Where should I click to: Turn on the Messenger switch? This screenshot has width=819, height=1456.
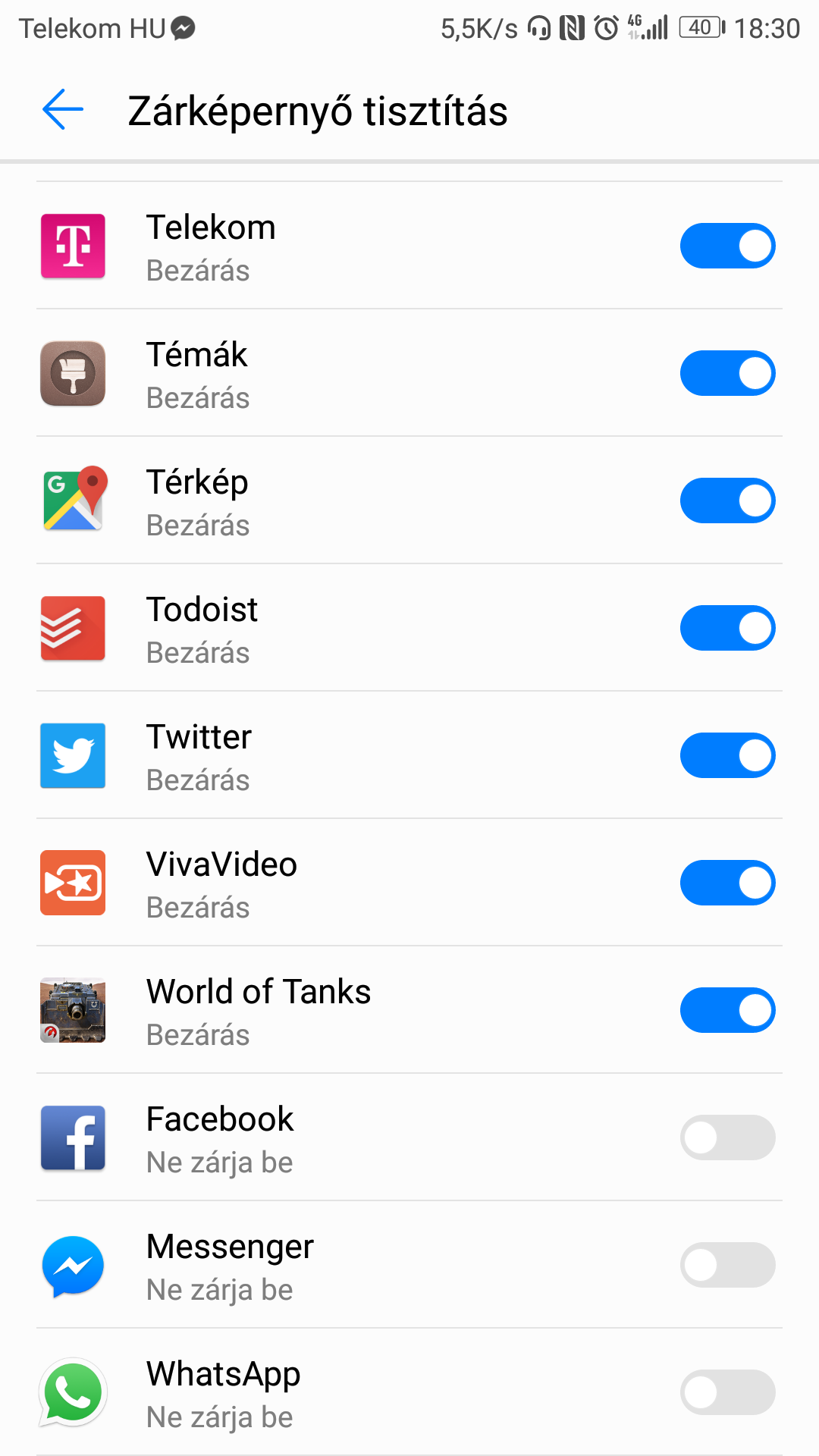pyautogui.click(x=727, y=1265)
